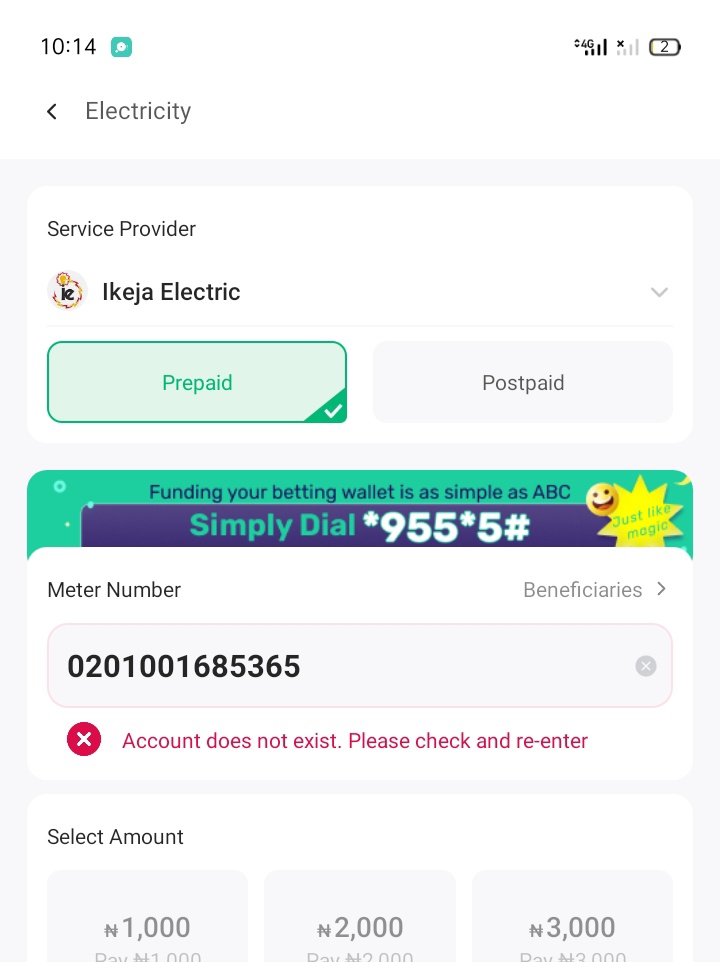720x962 pixels.
Task: Open the Beneficiaries list
Action: click(594, 590)
